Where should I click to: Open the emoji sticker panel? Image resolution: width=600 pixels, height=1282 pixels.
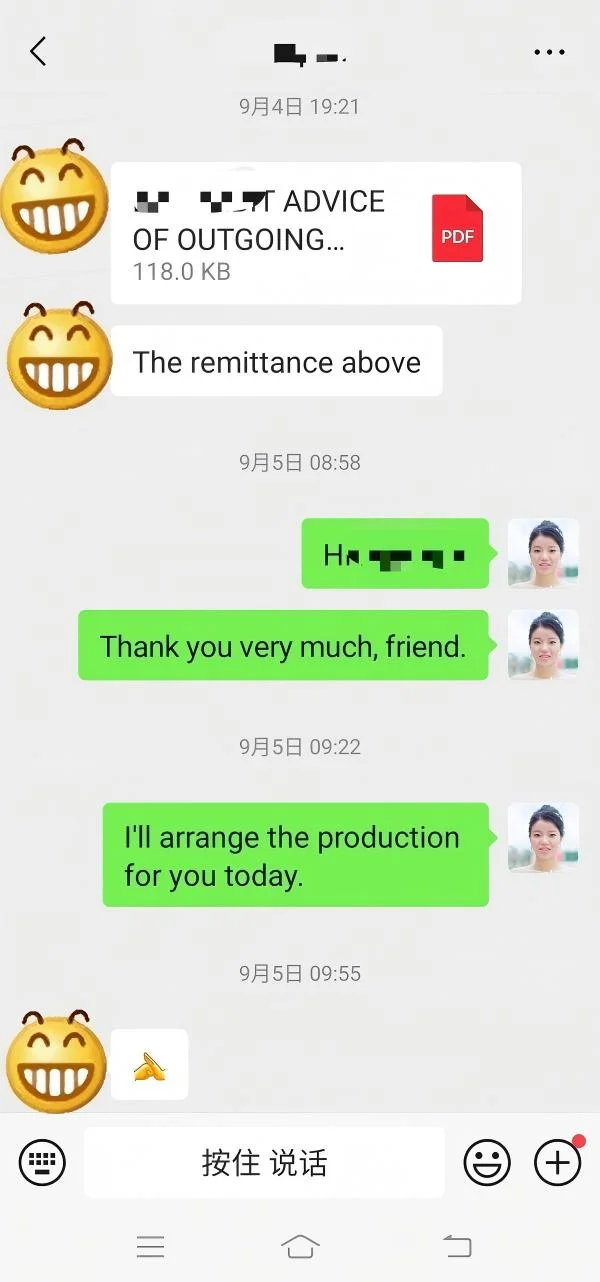(487, 1163)
